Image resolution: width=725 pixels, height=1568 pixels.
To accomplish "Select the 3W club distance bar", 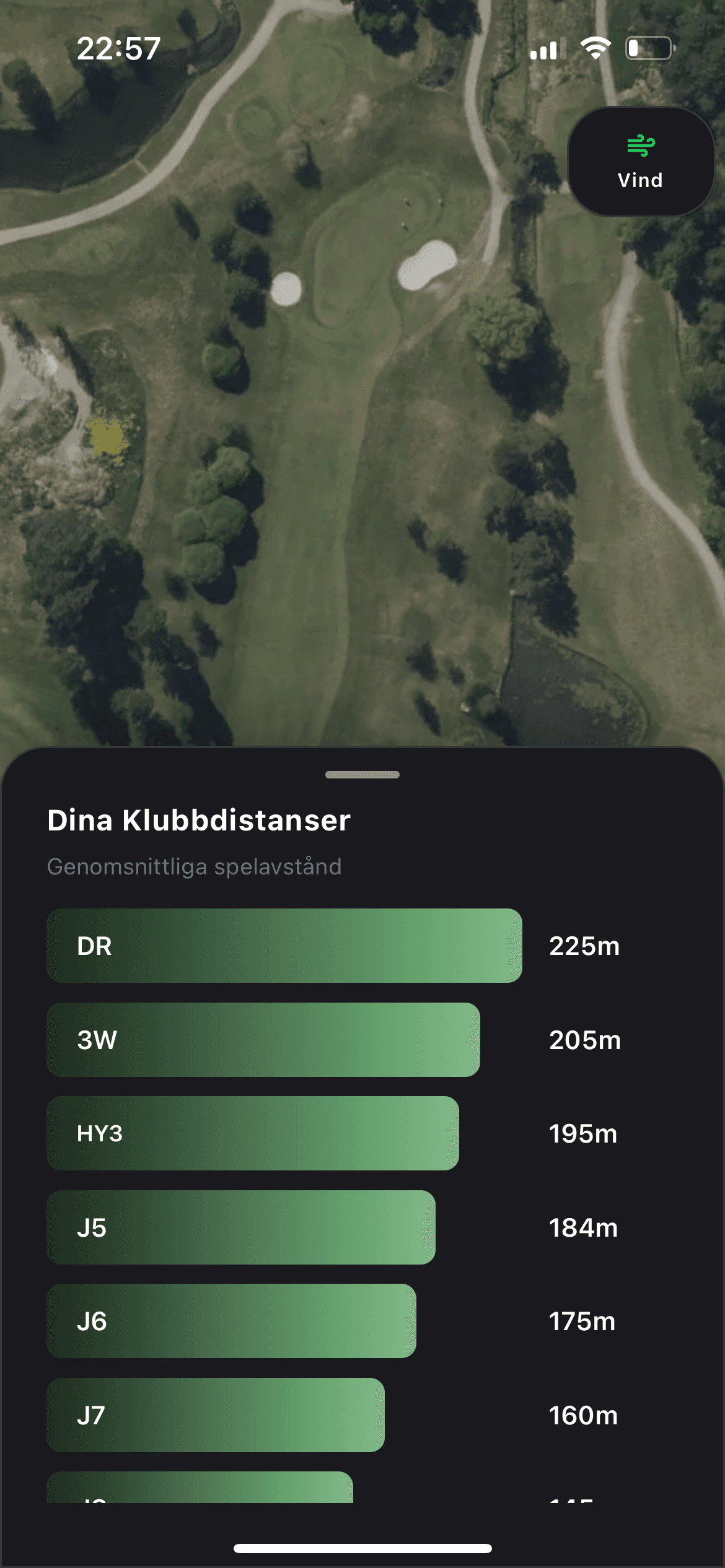I will coord(264,1040).
